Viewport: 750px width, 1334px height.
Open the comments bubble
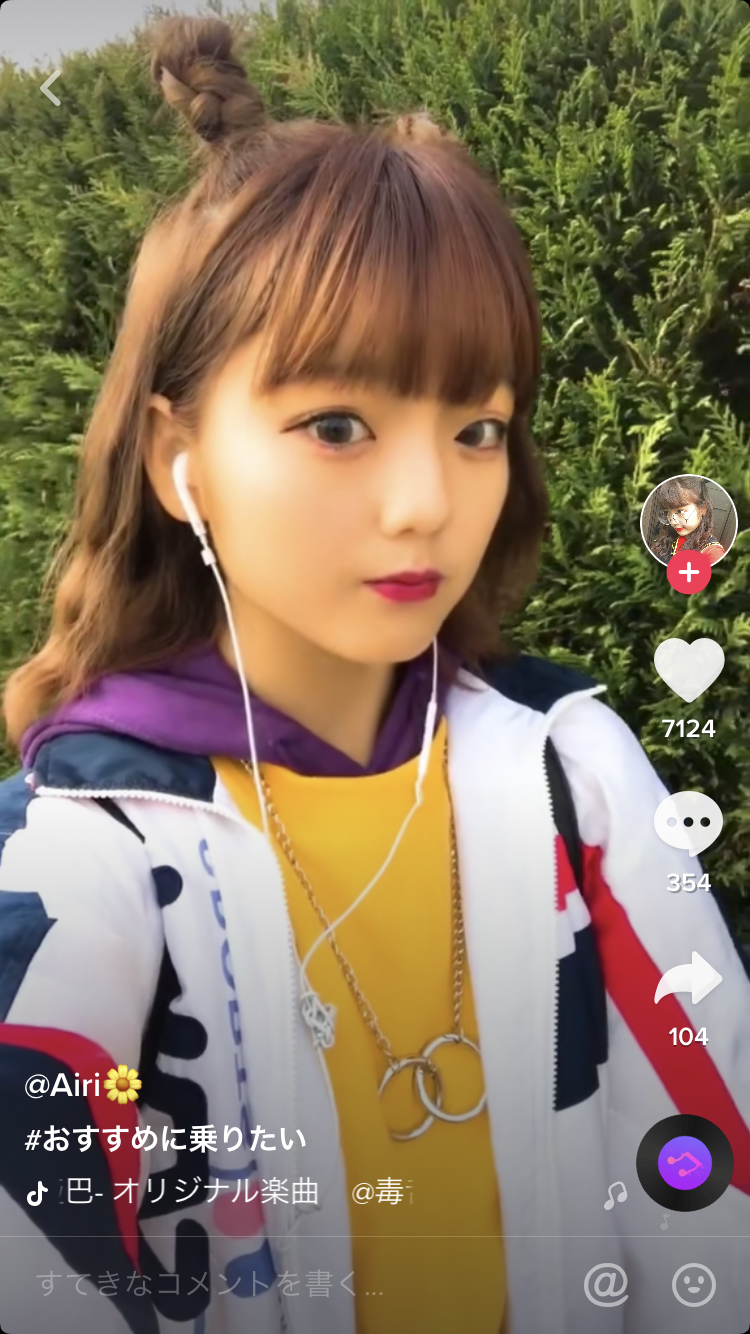coord(688,825)
